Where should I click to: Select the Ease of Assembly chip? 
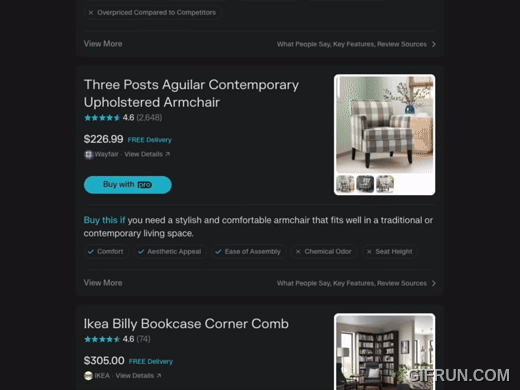(x=248, y=252)
